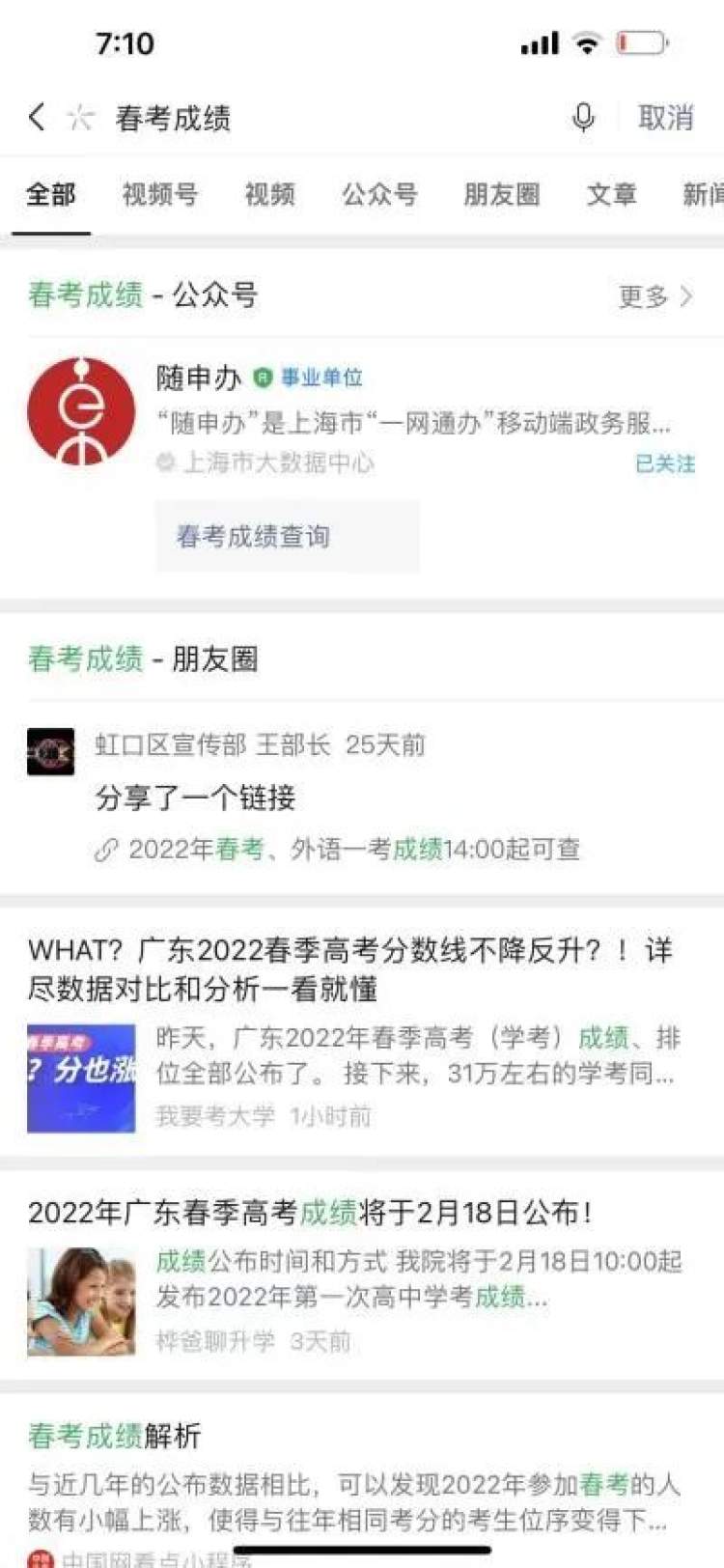Screen dimensions: 724x1568
Task: Switch to the 视频 tab
Action: (x=269, y=194)
